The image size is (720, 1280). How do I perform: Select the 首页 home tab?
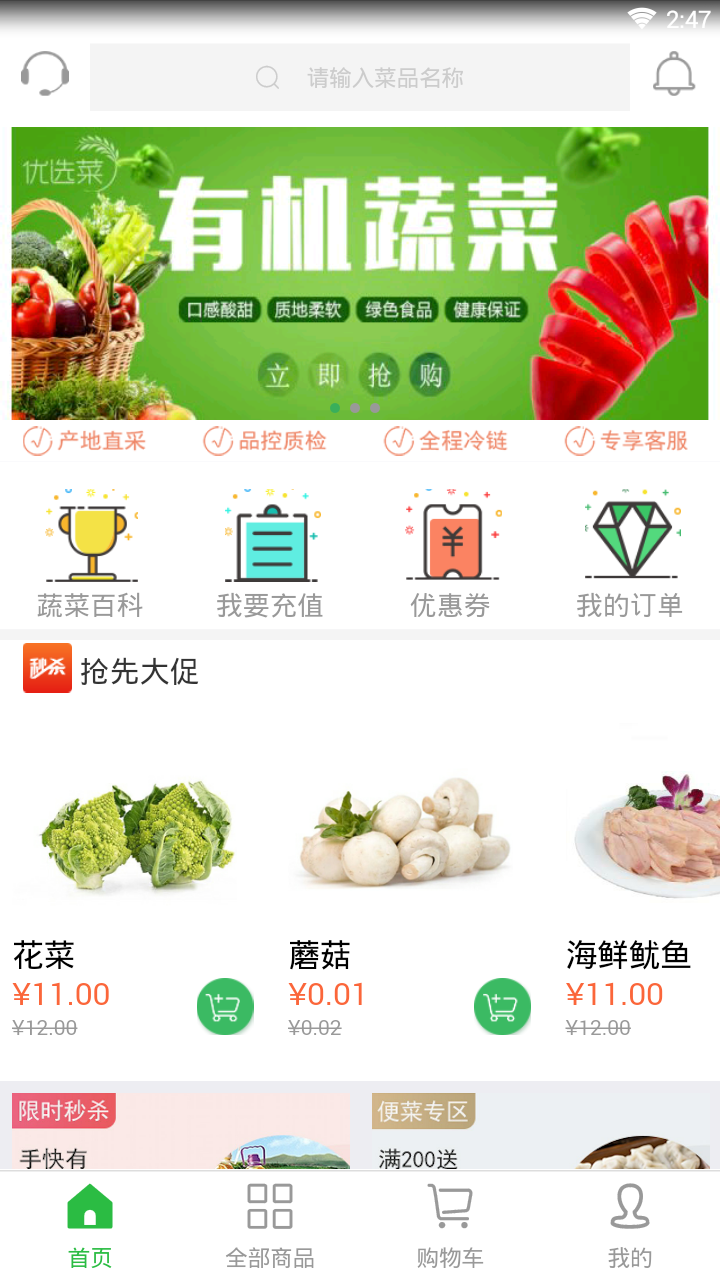[x=89, y=1219]
